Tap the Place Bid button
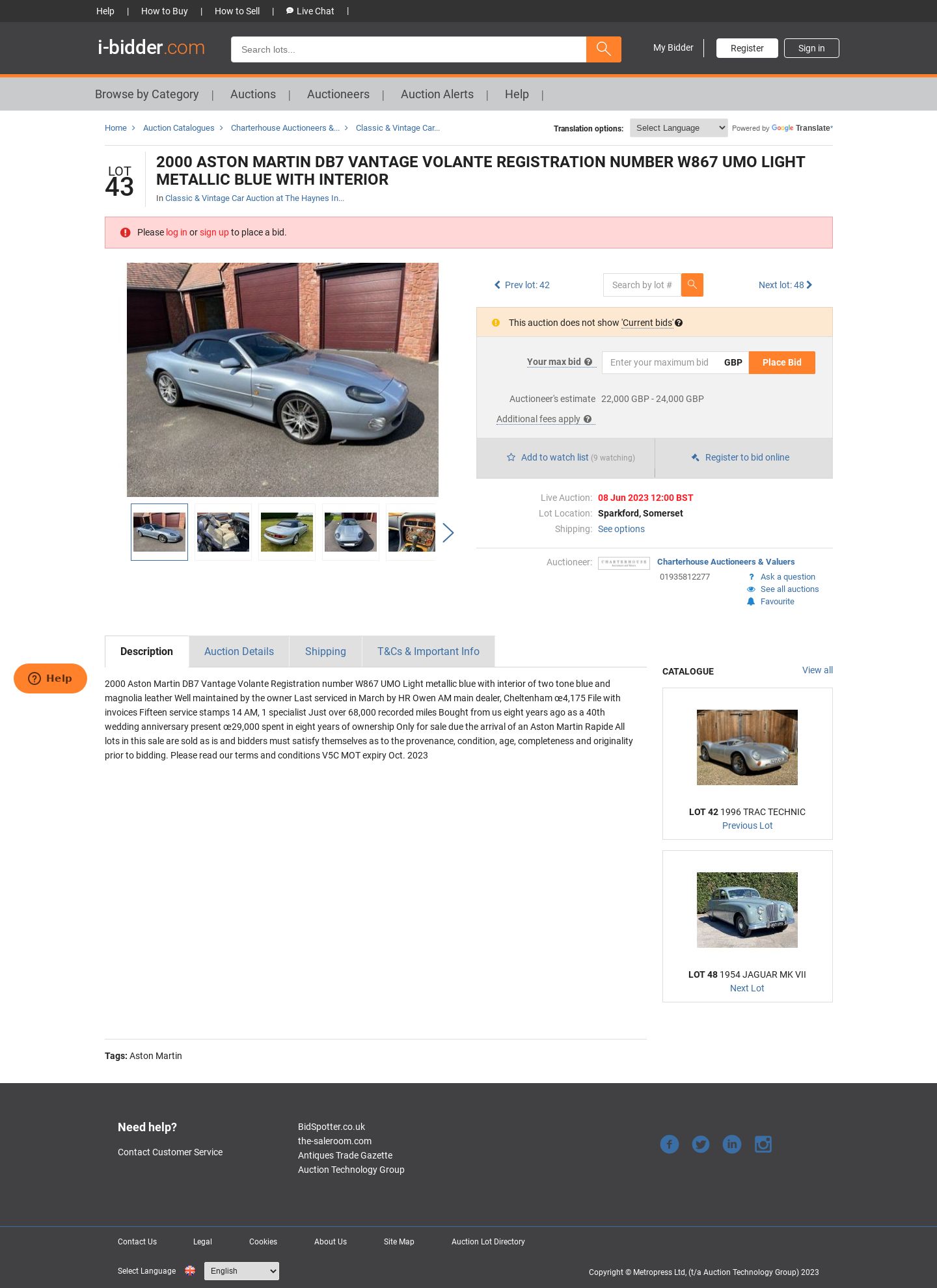 [781, 362]
